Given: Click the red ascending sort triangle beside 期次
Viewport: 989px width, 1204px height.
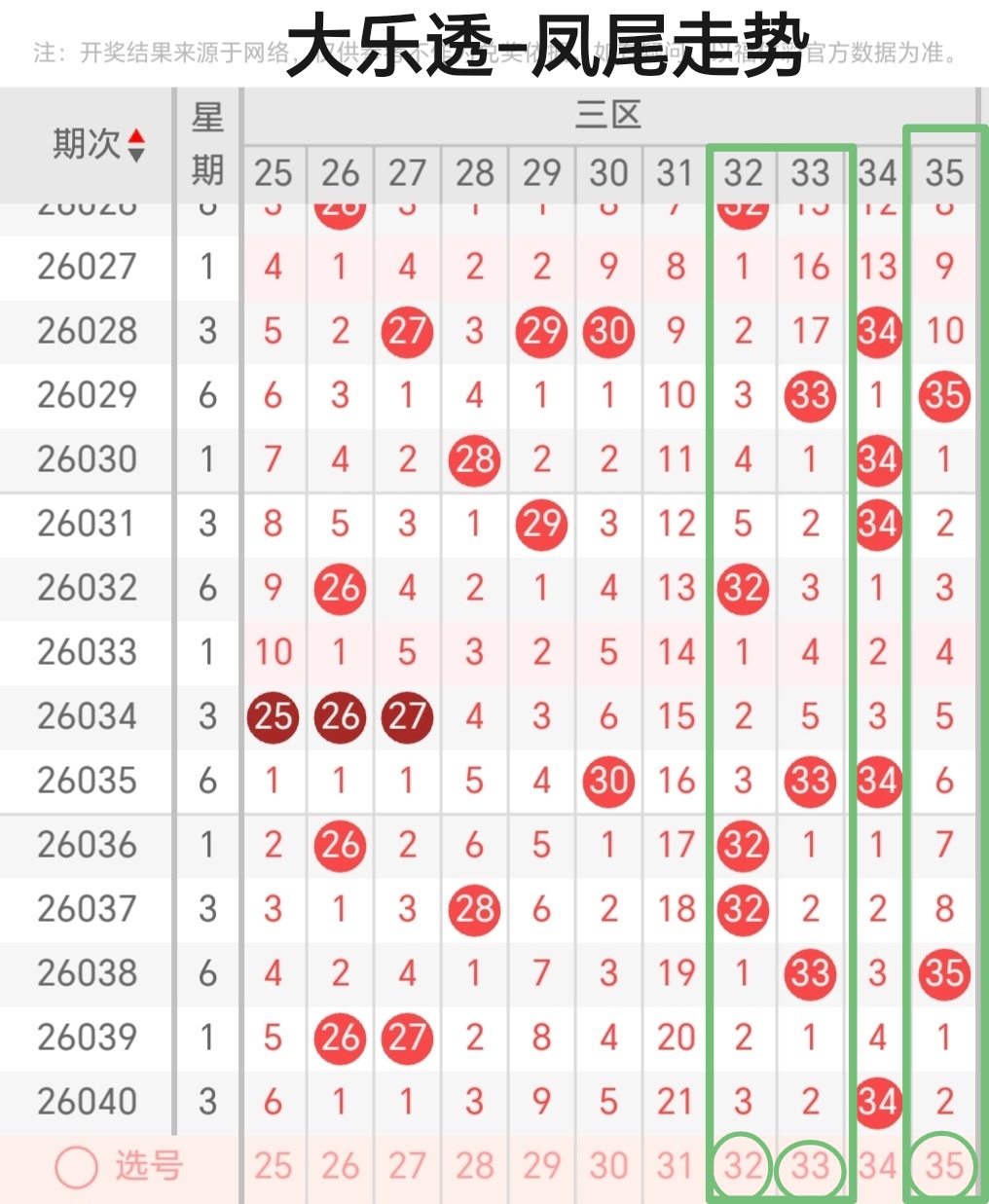Looking at the screenshot, I should [x=136, y=136].
